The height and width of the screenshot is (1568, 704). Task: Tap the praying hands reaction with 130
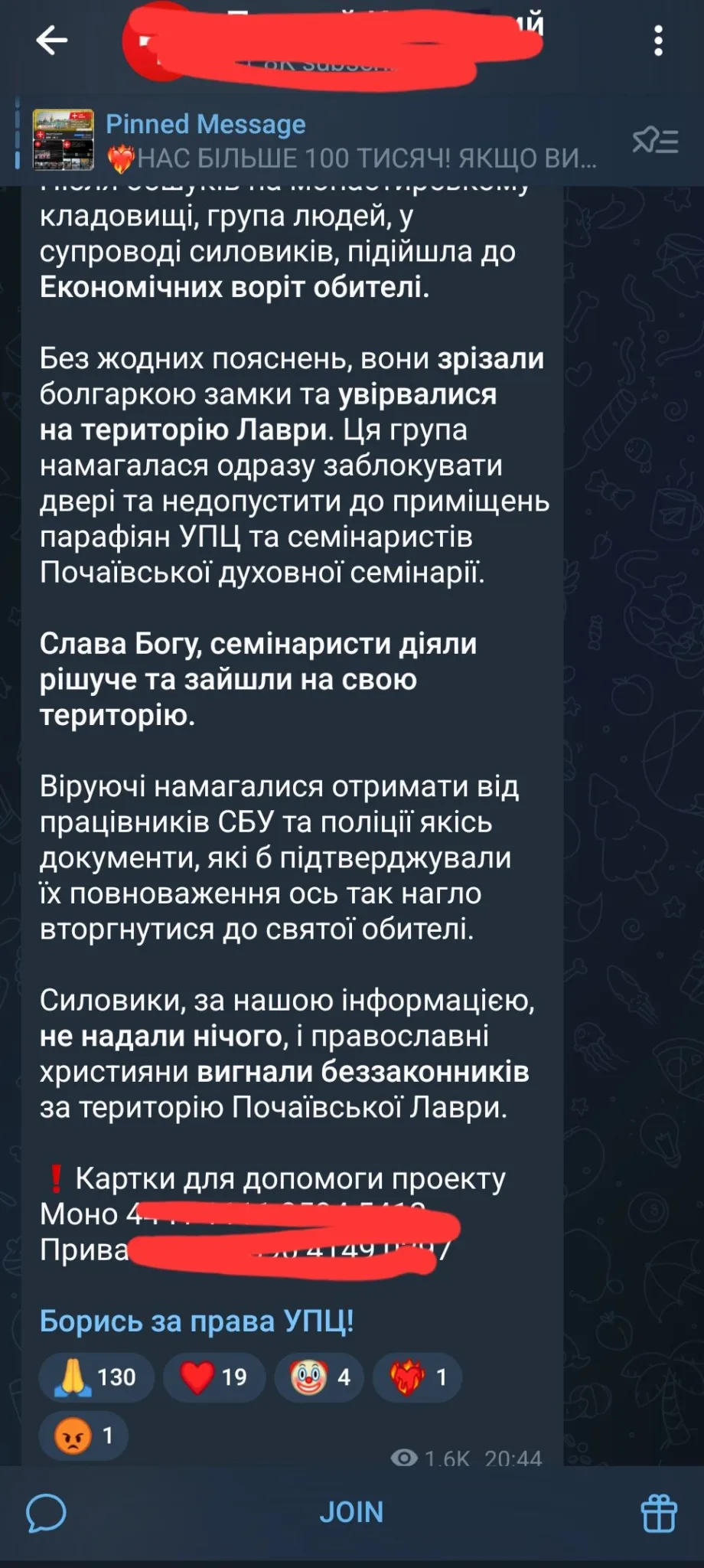click(96, 1377)
